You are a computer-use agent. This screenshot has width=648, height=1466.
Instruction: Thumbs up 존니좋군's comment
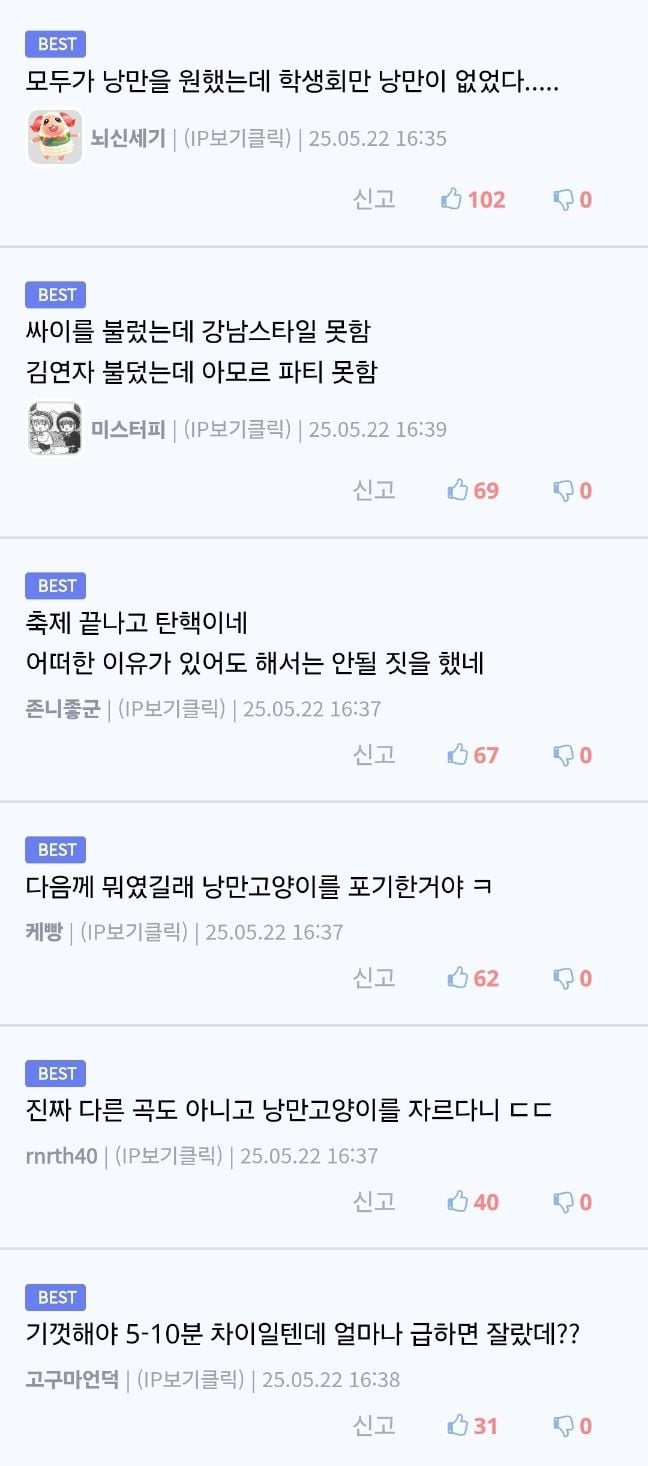[473, 755]
